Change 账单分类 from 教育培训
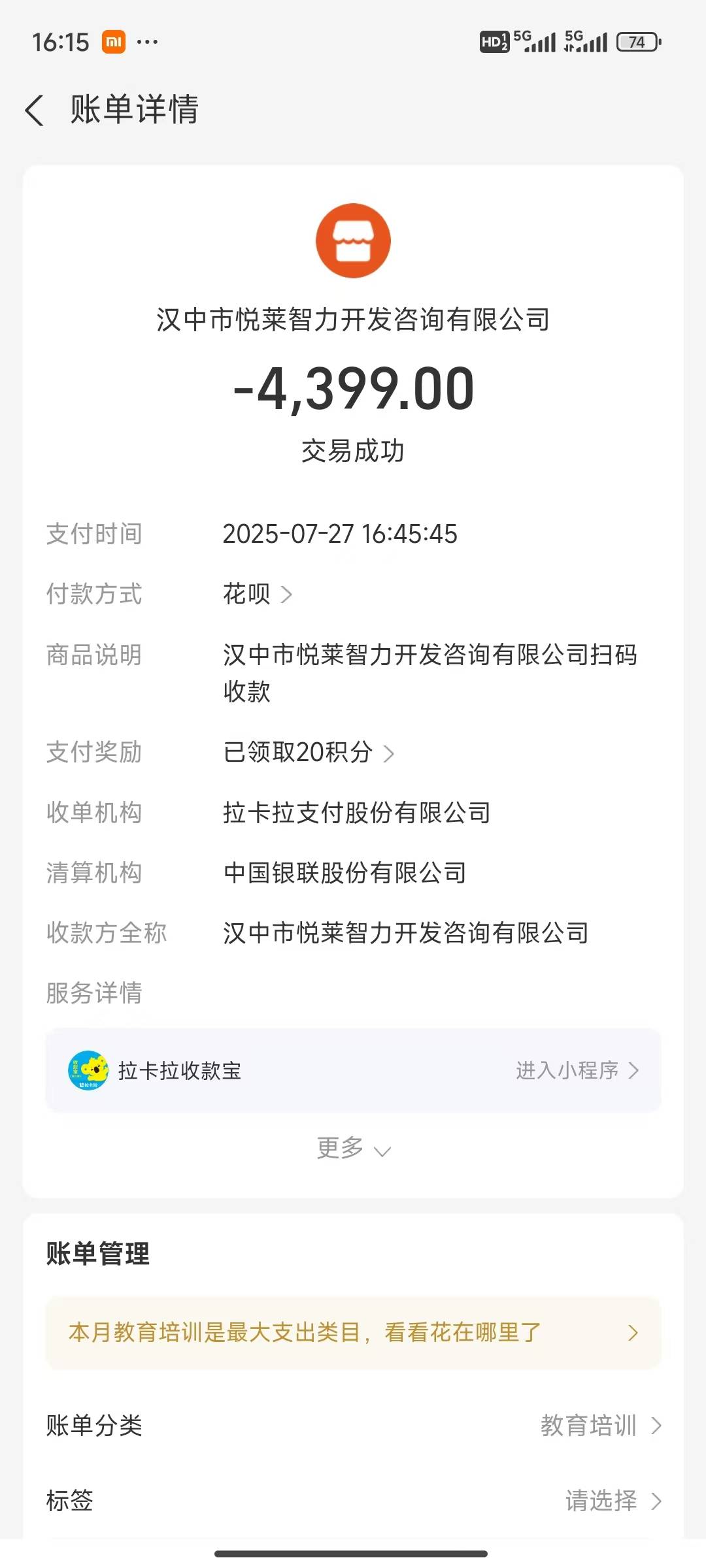This screenshot has width=706, height=1568. (x=600, y=1426)
